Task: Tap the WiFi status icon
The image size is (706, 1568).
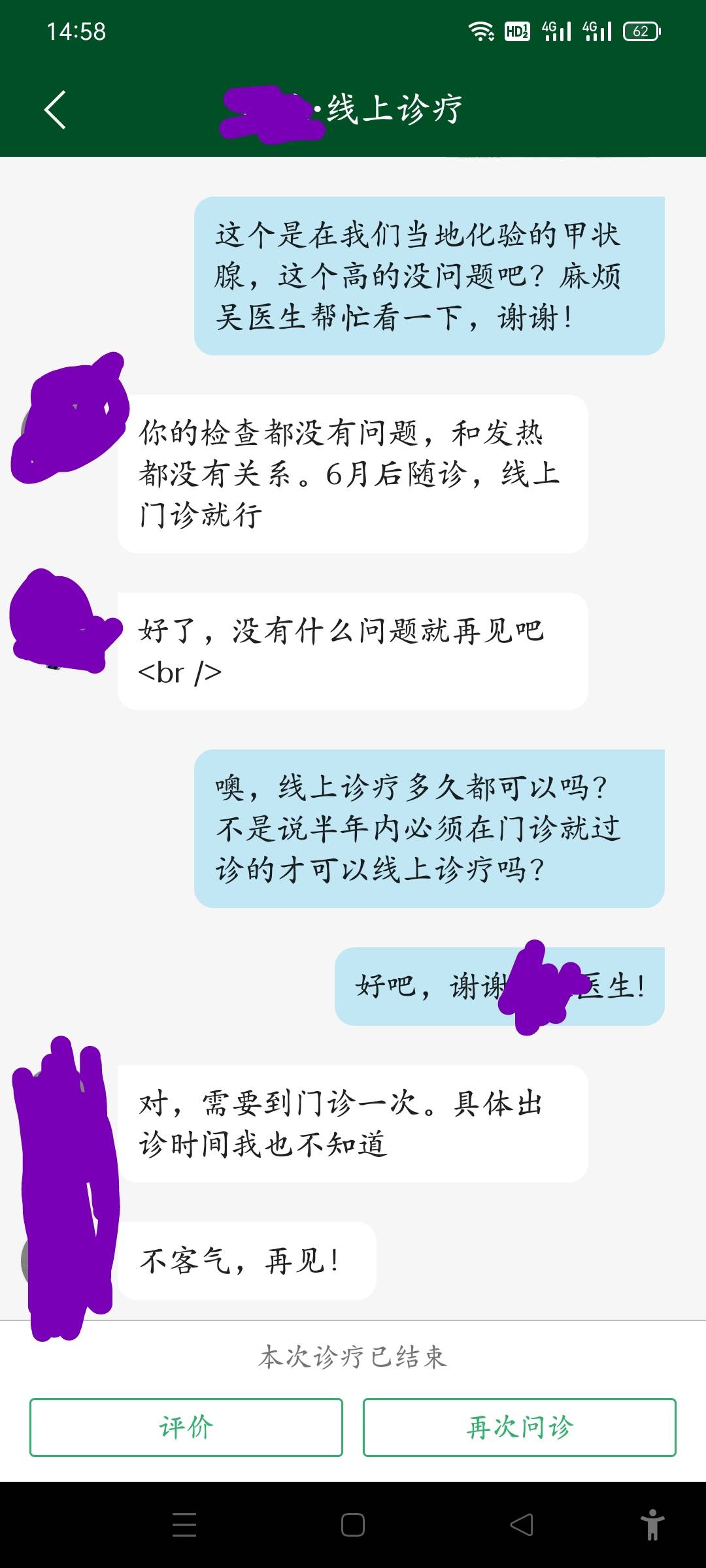Action: tap(482, 30)
